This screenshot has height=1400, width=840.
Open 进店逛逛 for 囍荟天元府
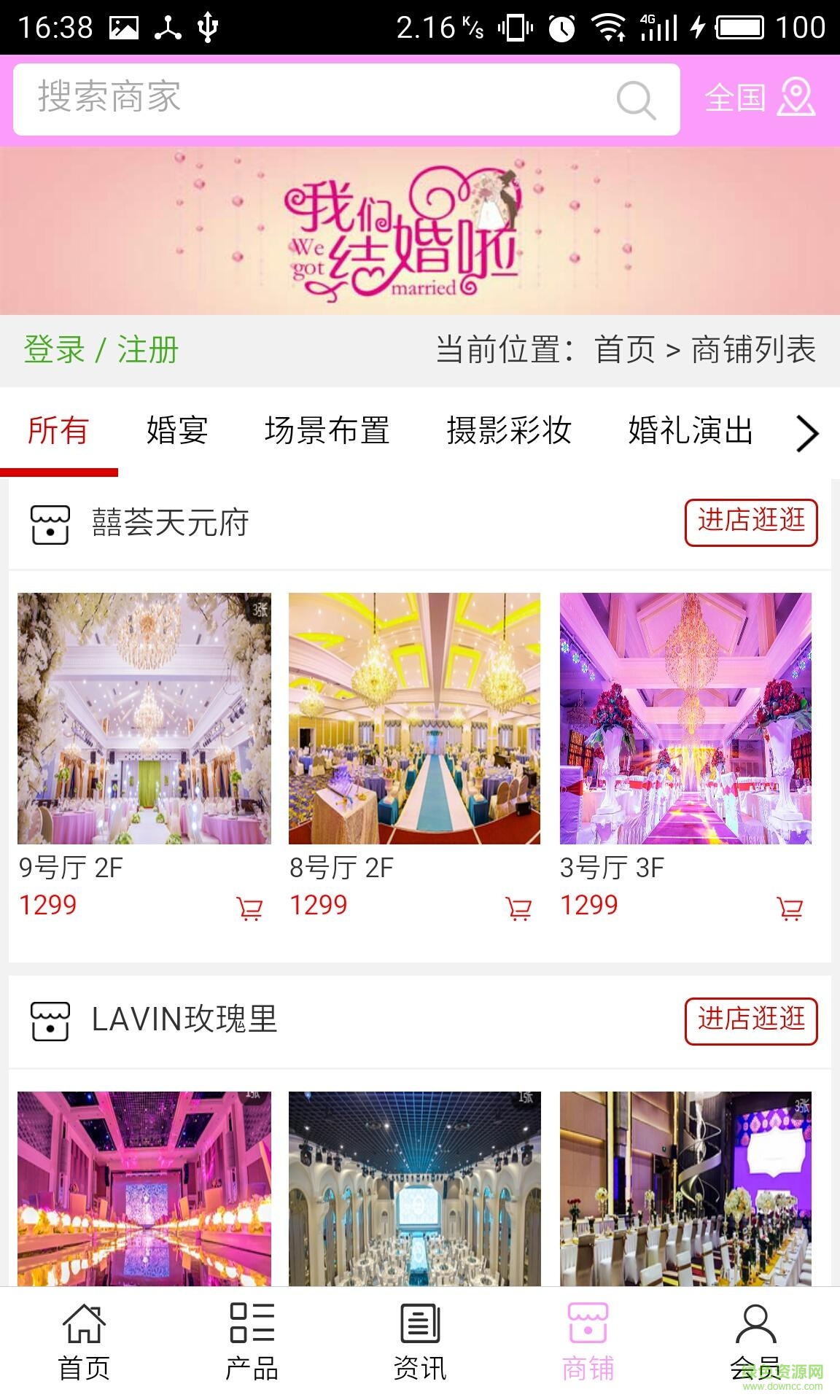(x=752, y=523)
